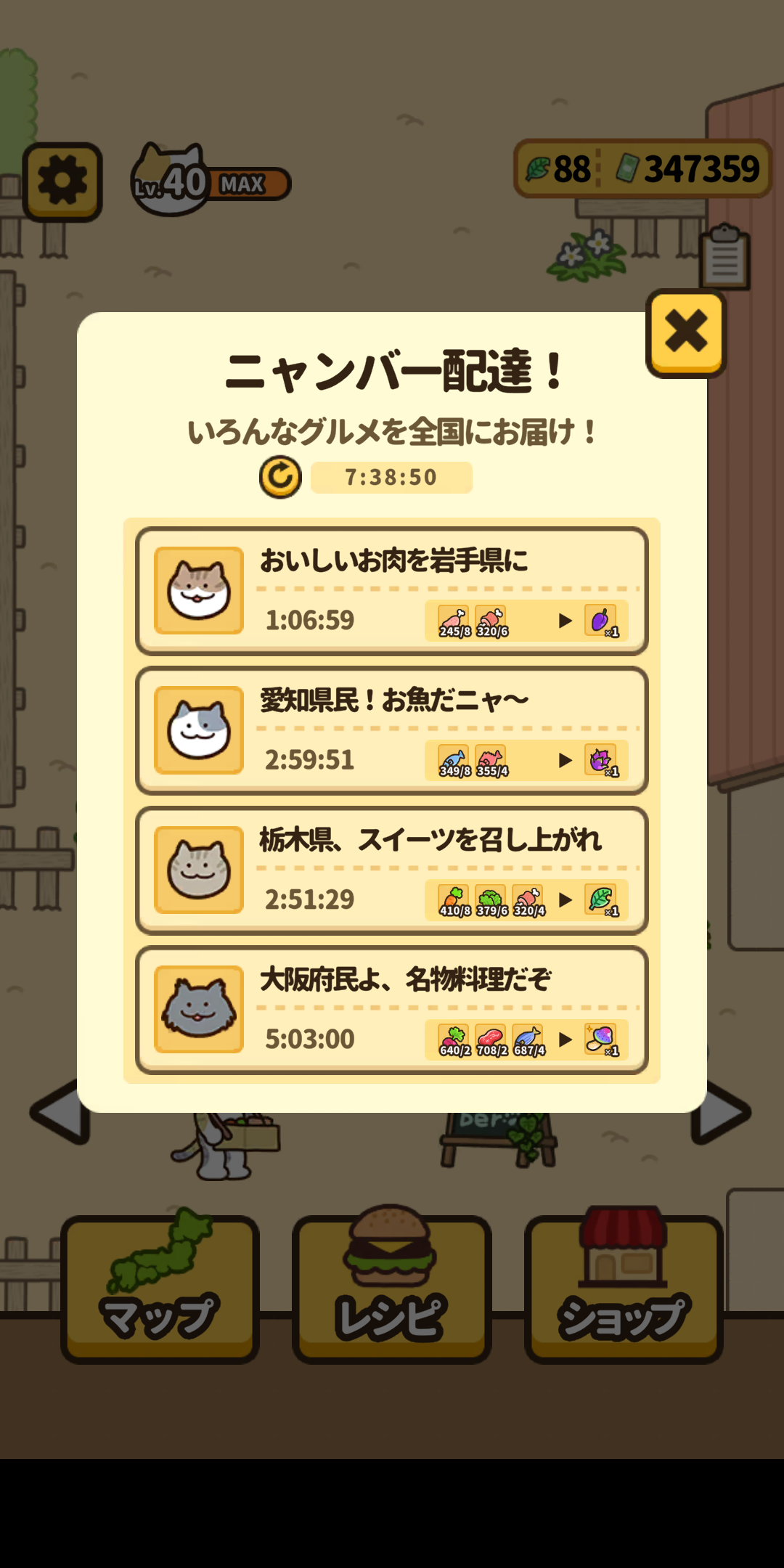This screenshot has width=784, height=1568.
Task: Close the ニャンバー配達 dialog
Action: tap(685, 332)
